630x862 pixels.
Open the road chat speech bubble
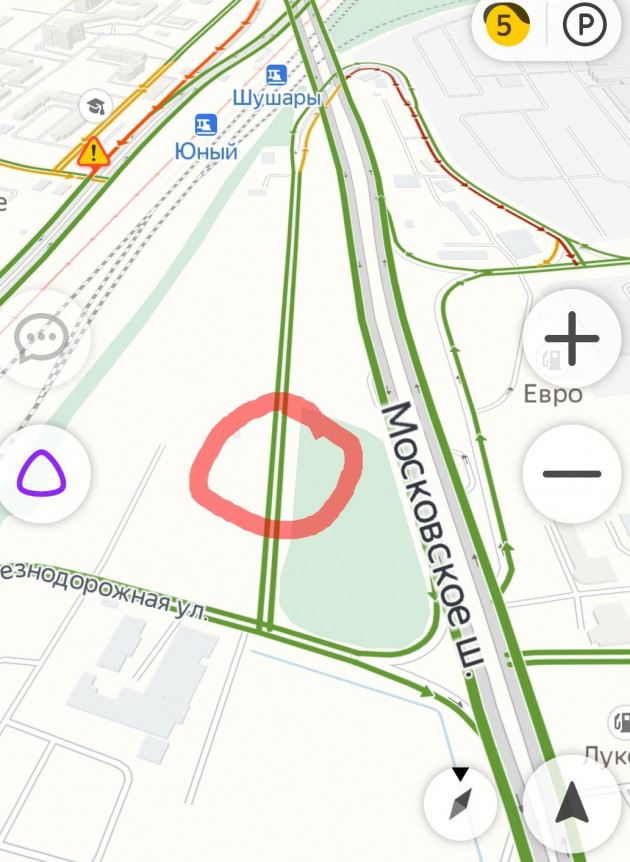(x=41, y=340)
